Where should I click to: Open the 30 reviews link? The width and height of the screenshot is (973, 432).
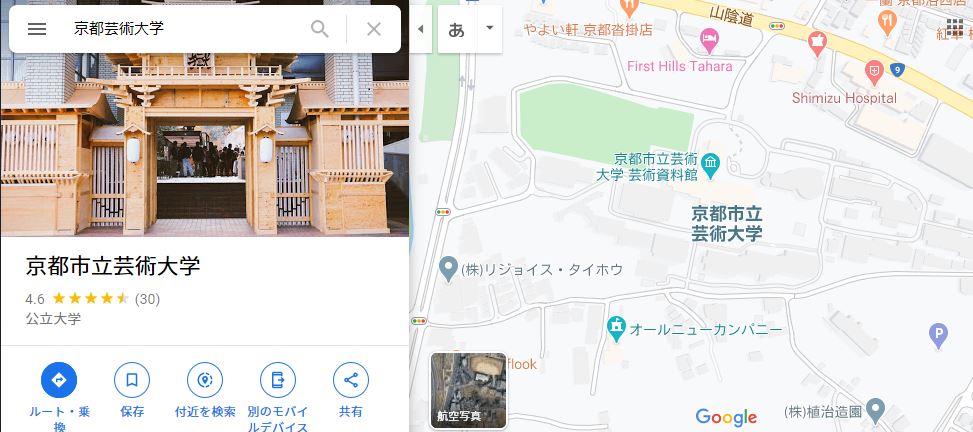147,298
